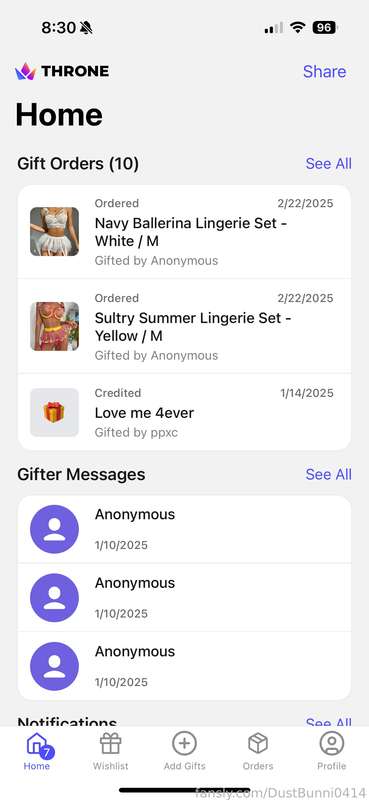See all Gift Orders
The height and width of the screenshot is (800, 369).
coord(328,164)
